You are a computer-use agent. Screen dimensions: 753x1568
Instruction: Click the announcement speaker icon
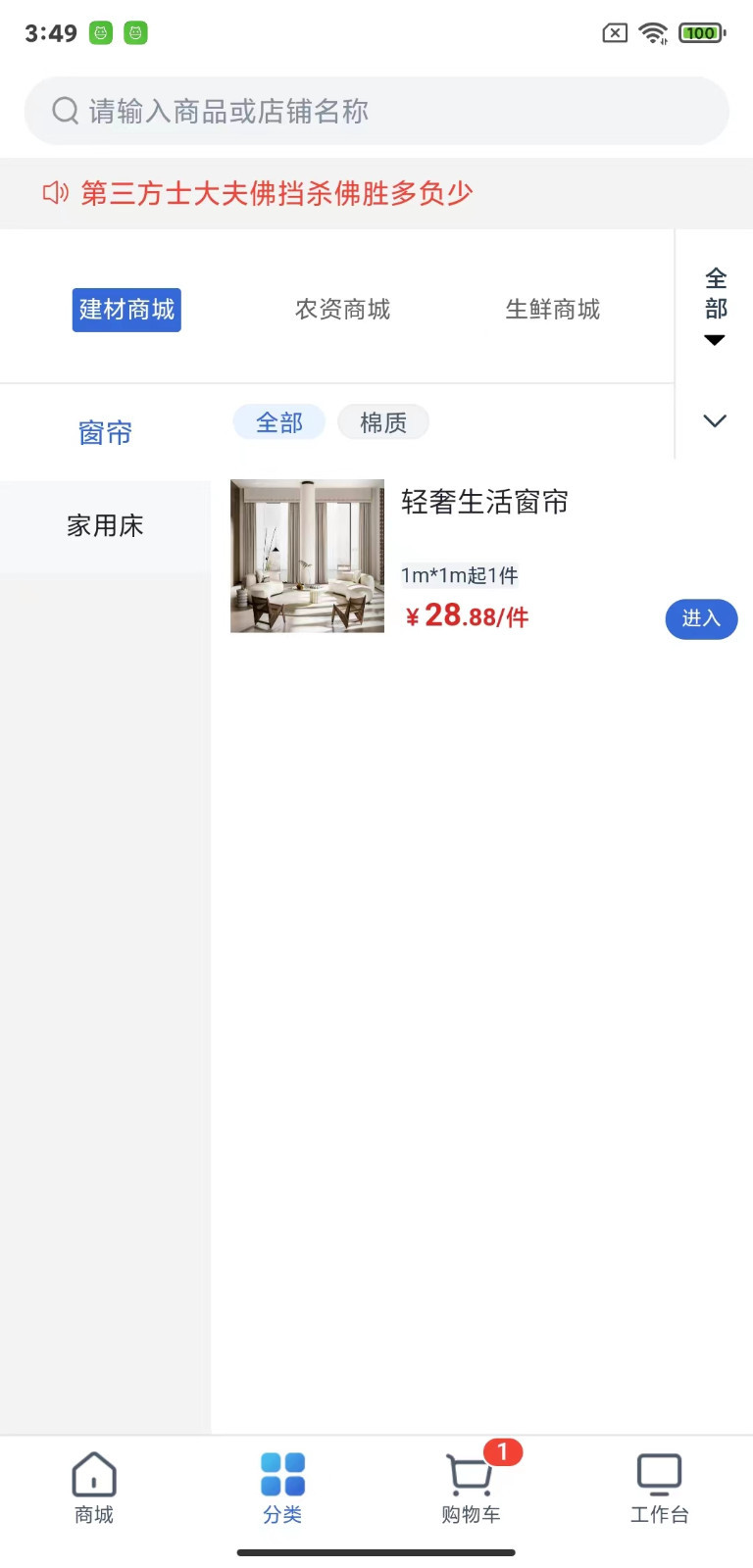coord(55,193)
